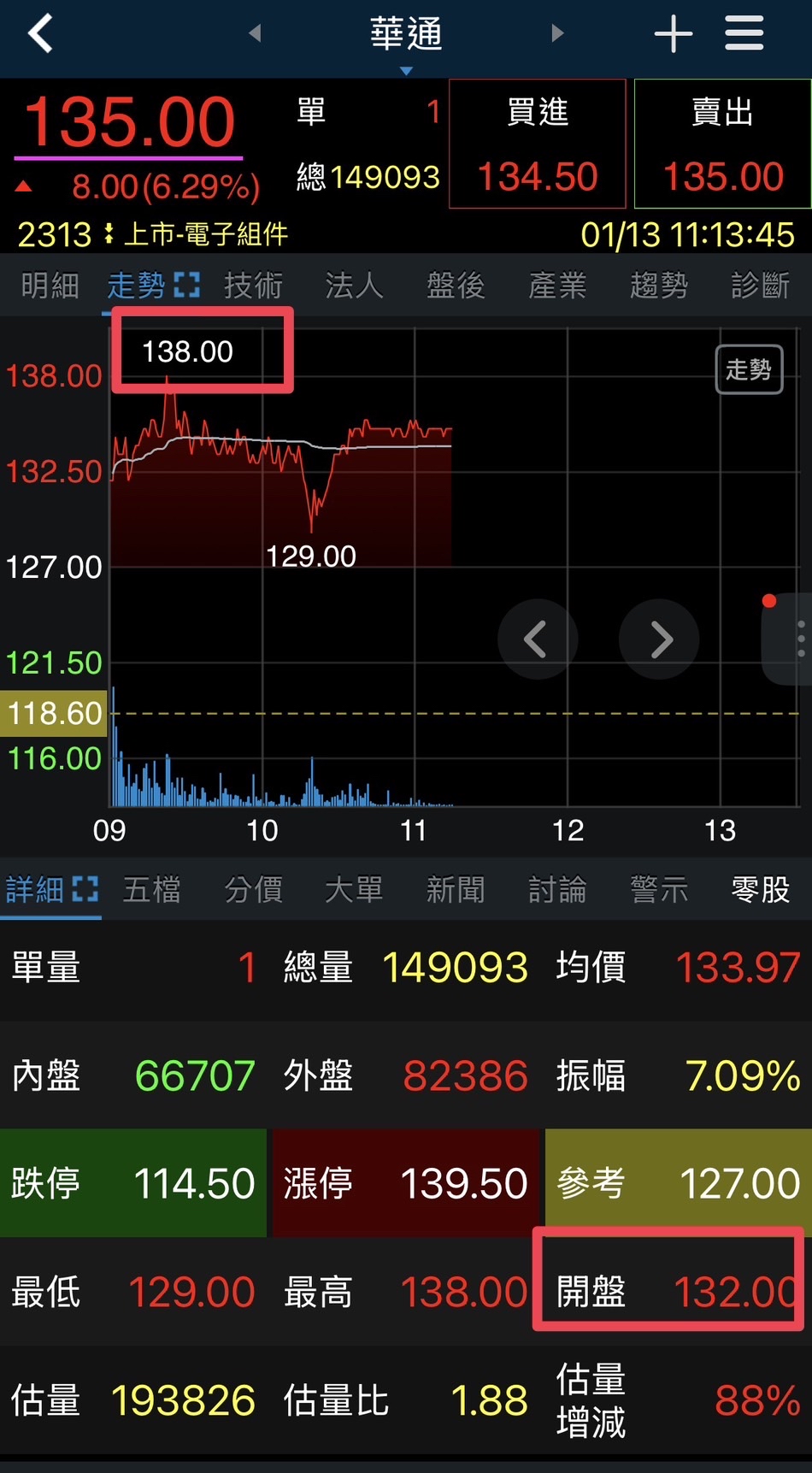Toggle the 走勢 overlay label on the chart
Screen dimensions: 812x1473
click(749, 369)
